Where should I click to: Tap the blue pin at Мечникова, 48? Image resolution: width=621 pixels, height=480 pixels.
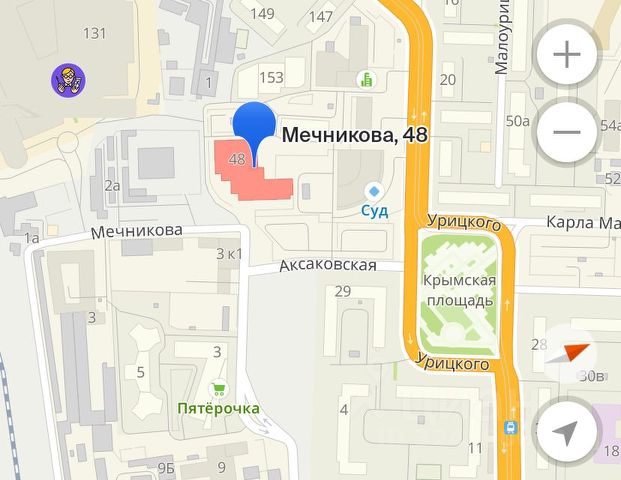coord(254,126)
